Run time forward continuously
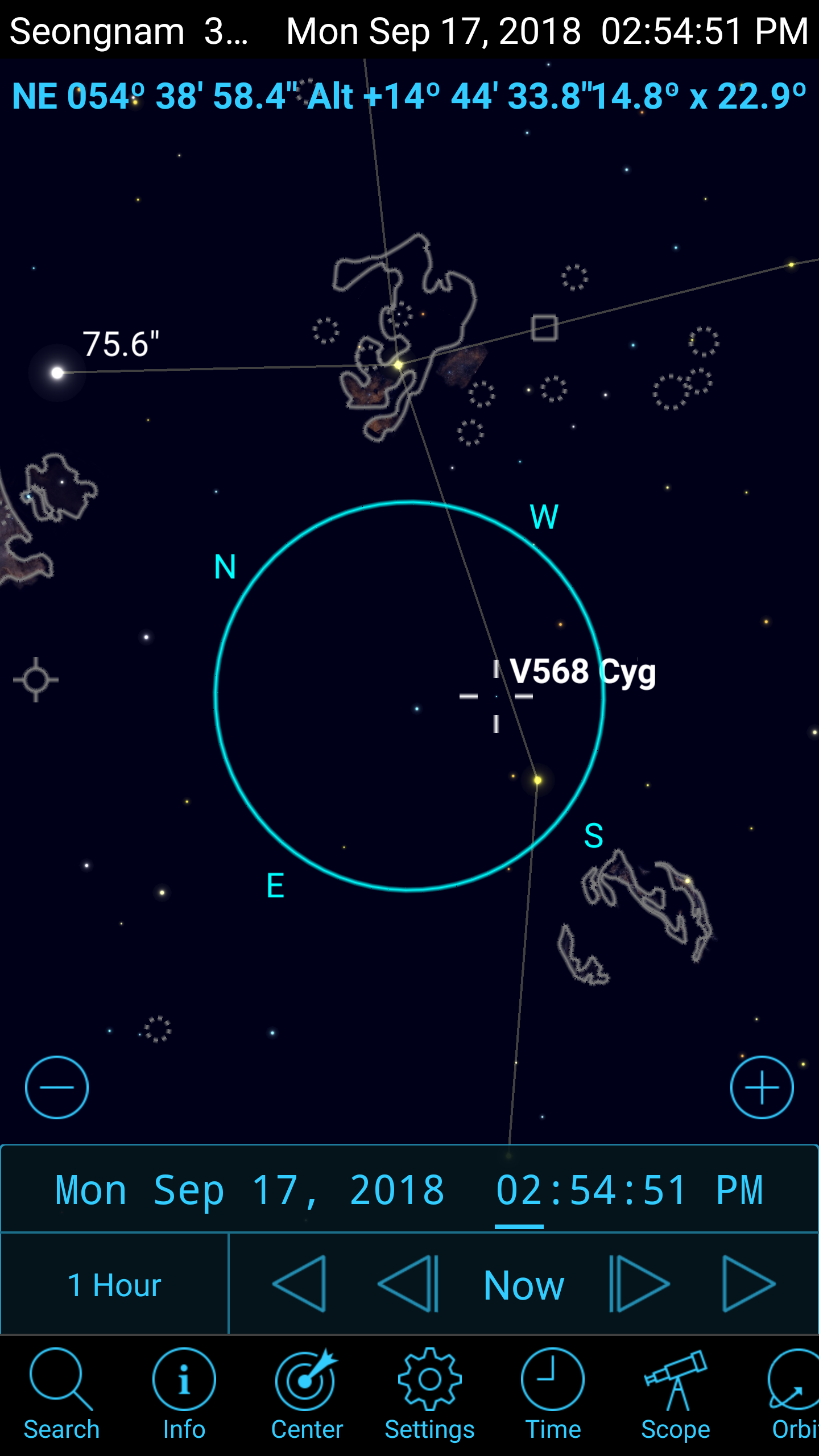Image resolution: width=819 pixels, height=1456 pixels. pyautogui.click(x=748, y=1285)
